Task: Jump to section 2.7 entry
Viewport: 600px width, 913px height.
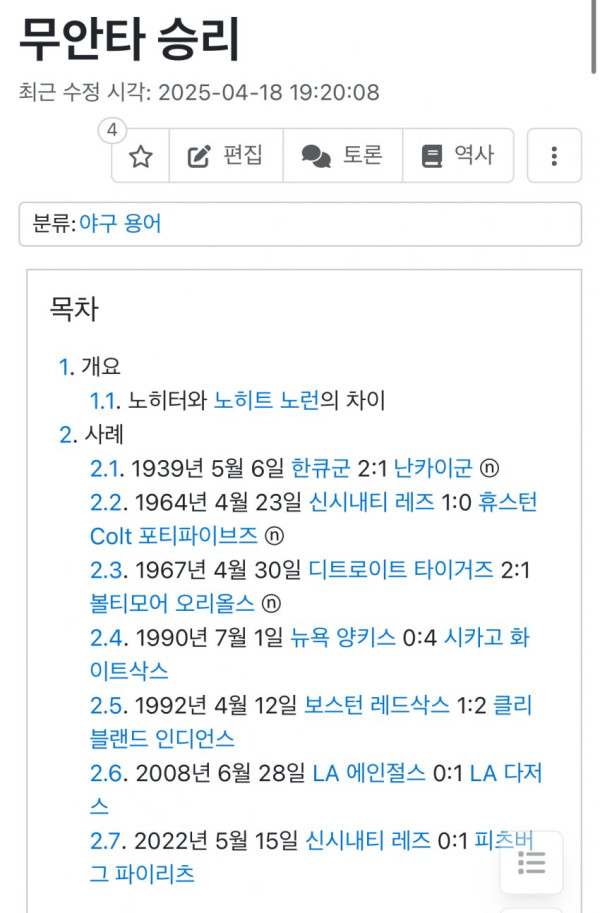Action: 105,840
